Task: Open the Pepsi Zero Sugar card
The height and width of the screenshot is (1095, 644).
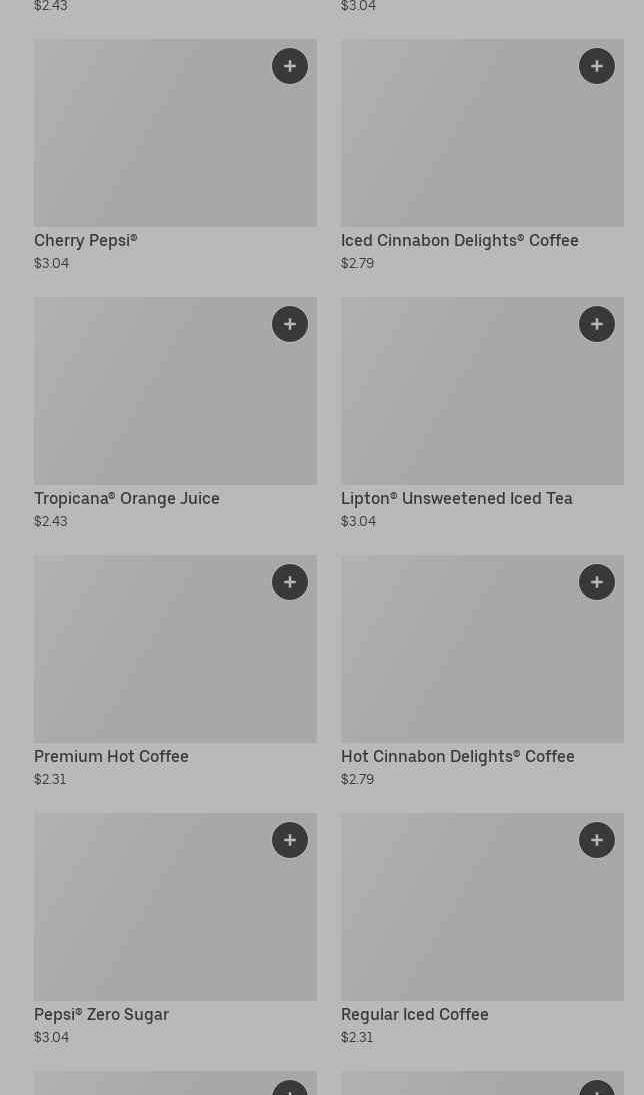Action: [150, 920]
